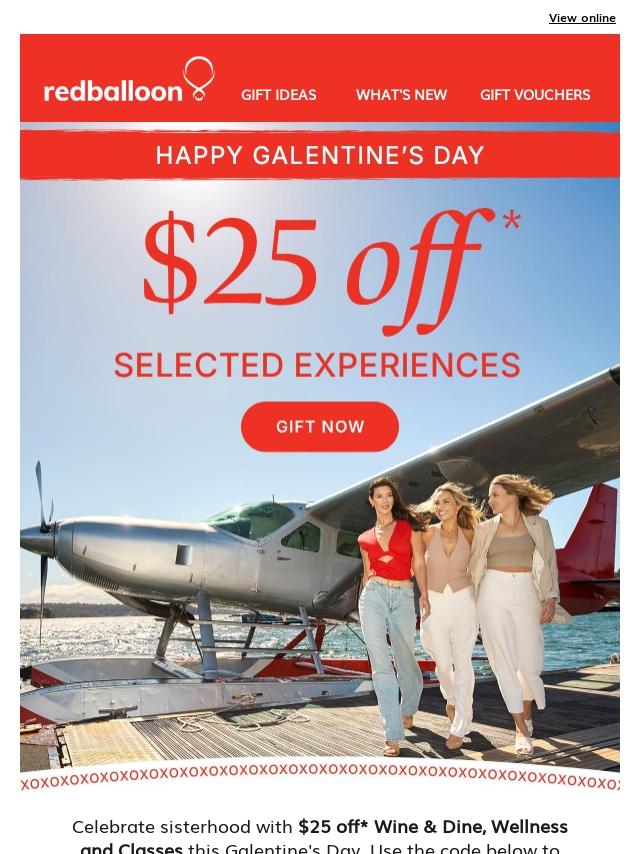The image size is (640, 854).
Task: Open the View online link
Action: pos(582,18)
